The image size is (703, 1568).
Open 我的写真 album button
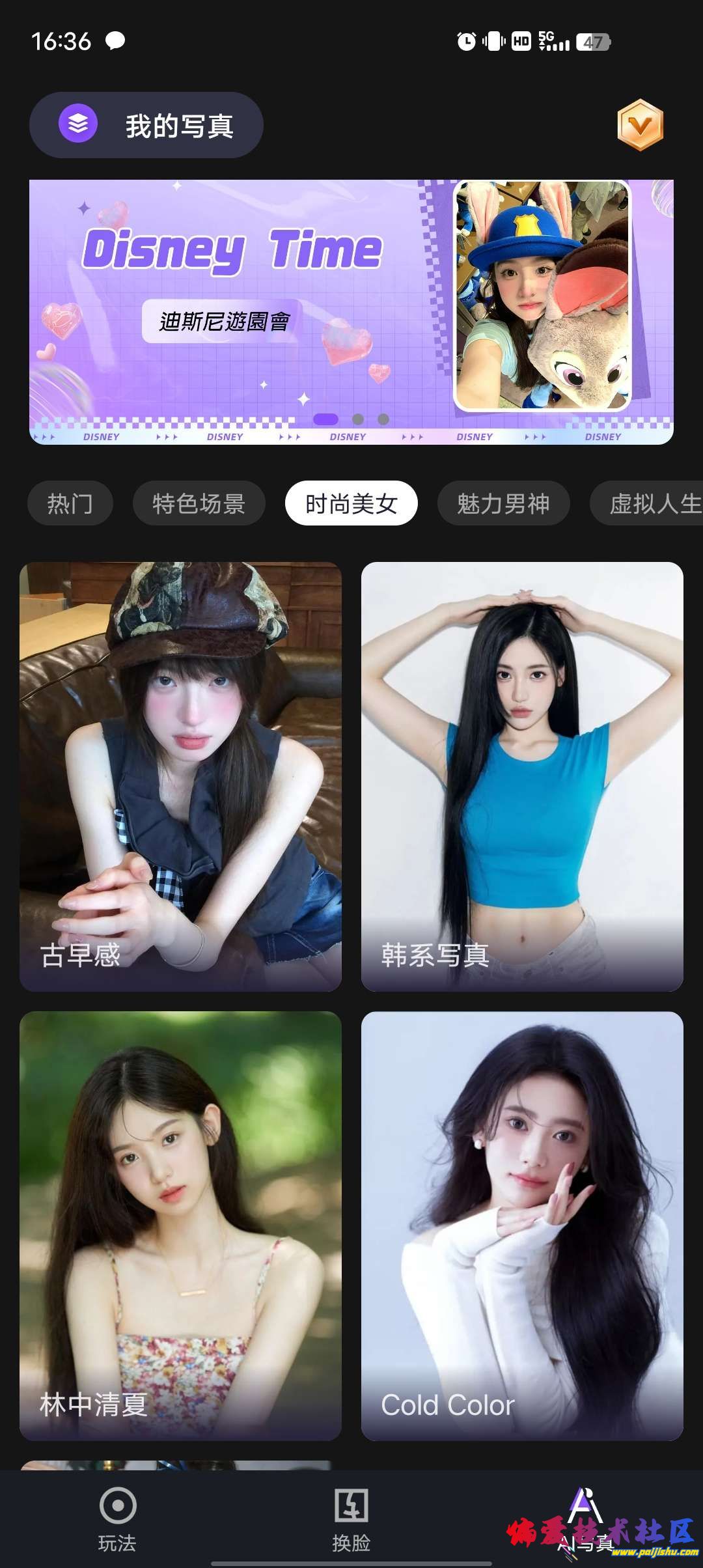(146, 125)
